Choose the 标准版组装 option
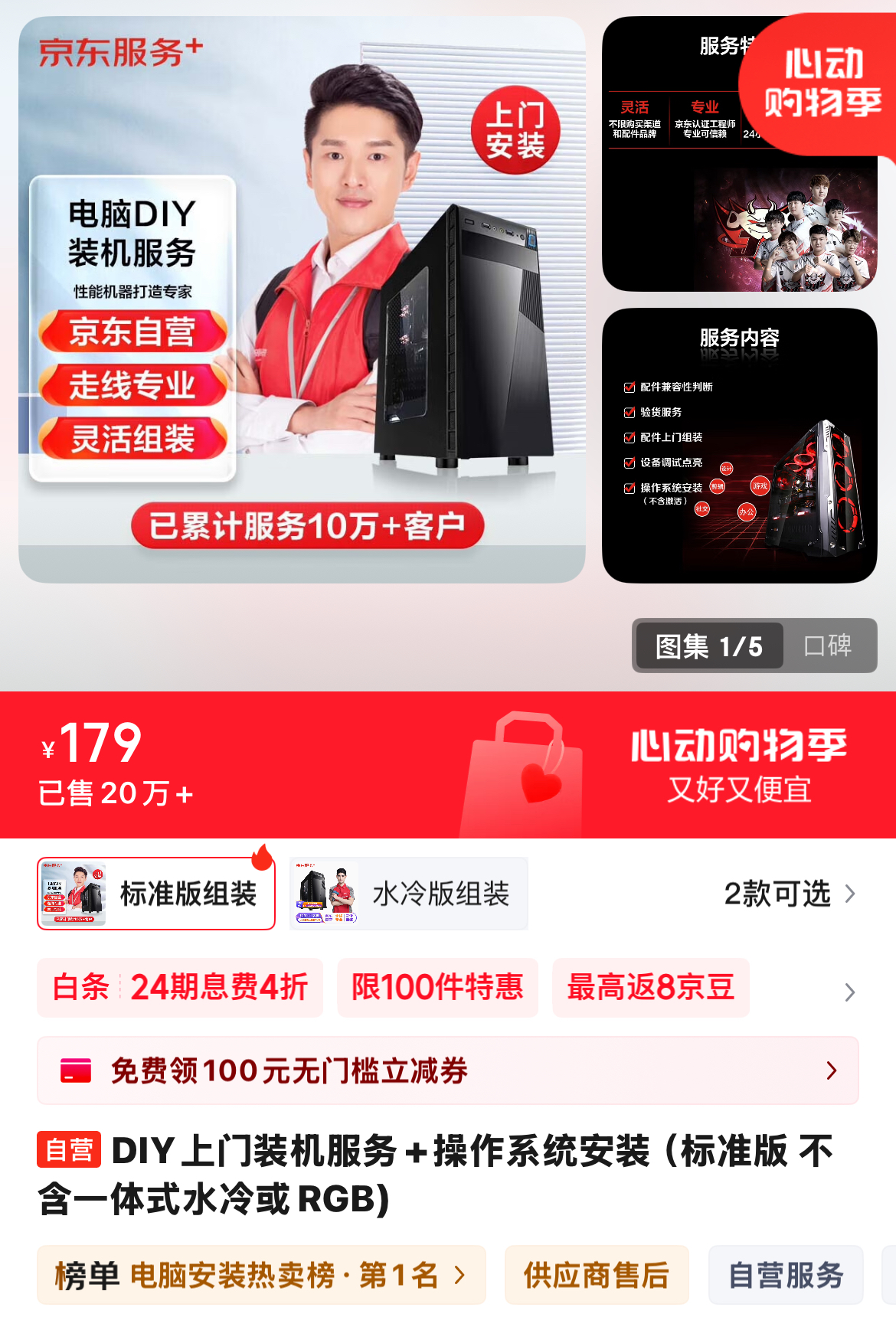 pos(156,894)
